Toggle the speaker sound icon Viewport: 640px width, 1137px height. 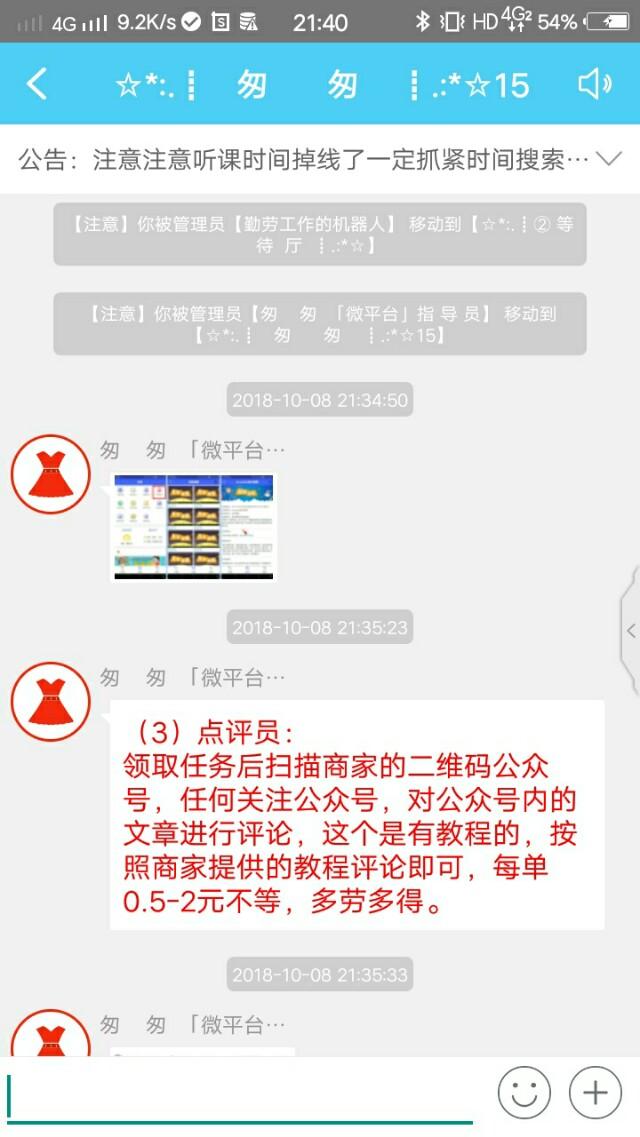[595, 84]
